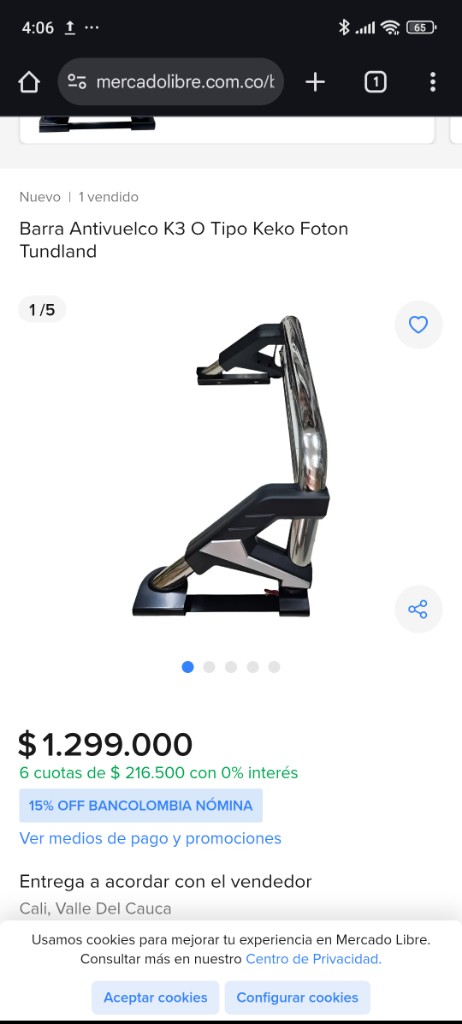Open the main product photo
The image size is (462, 1024).
click(x=231, y=466)
